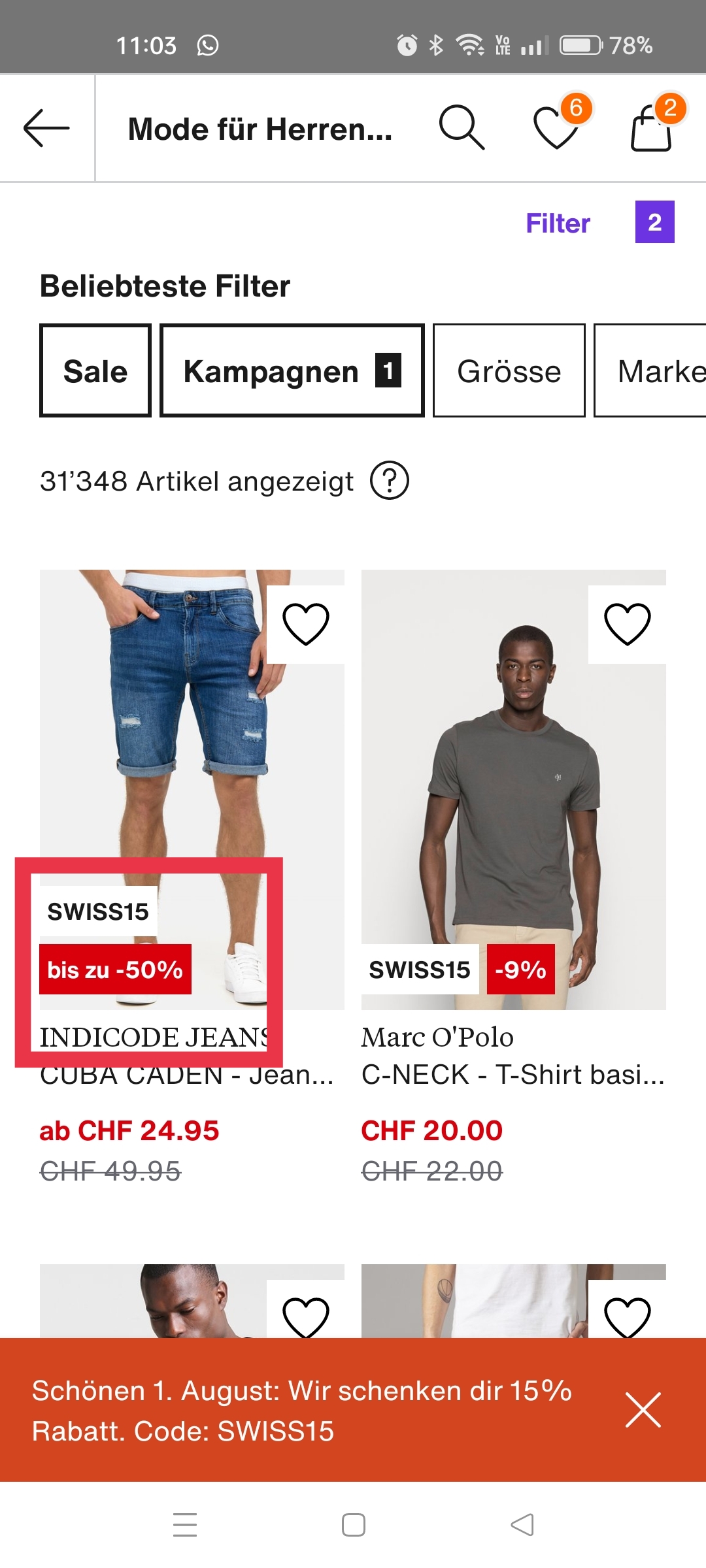Viewport: 706px width, 1568px height.
Task: Open the shopping bag with 2 items
Action: (x=651, y=128)
